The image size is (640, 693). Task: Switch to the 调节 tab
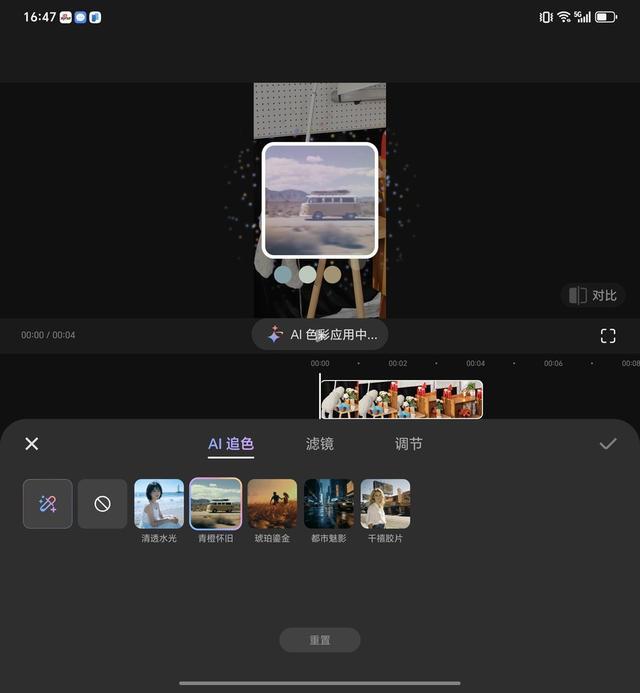pos(408,444)
